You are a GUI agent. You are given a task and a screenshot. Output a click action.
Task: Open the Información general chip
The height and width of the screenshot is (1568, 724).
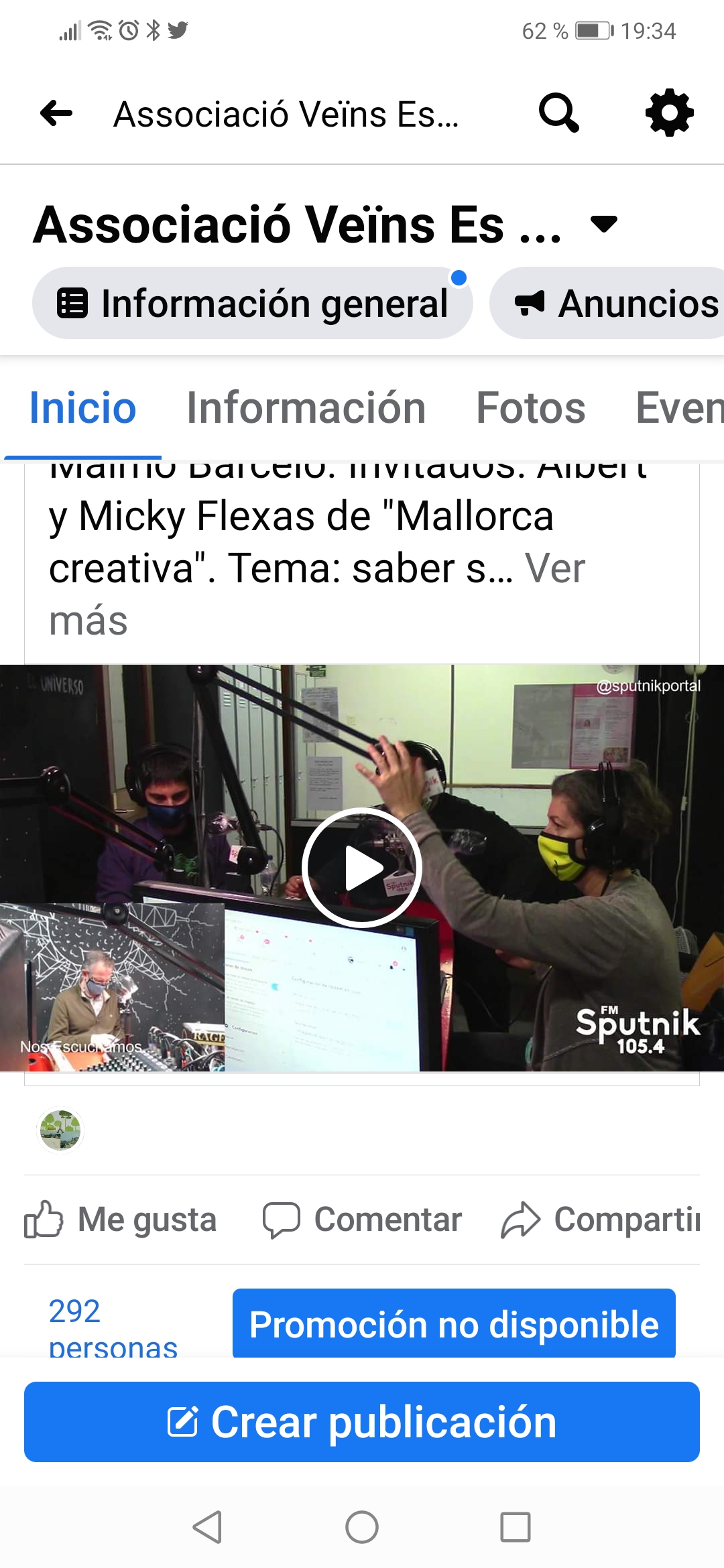(x=253, y=303)
